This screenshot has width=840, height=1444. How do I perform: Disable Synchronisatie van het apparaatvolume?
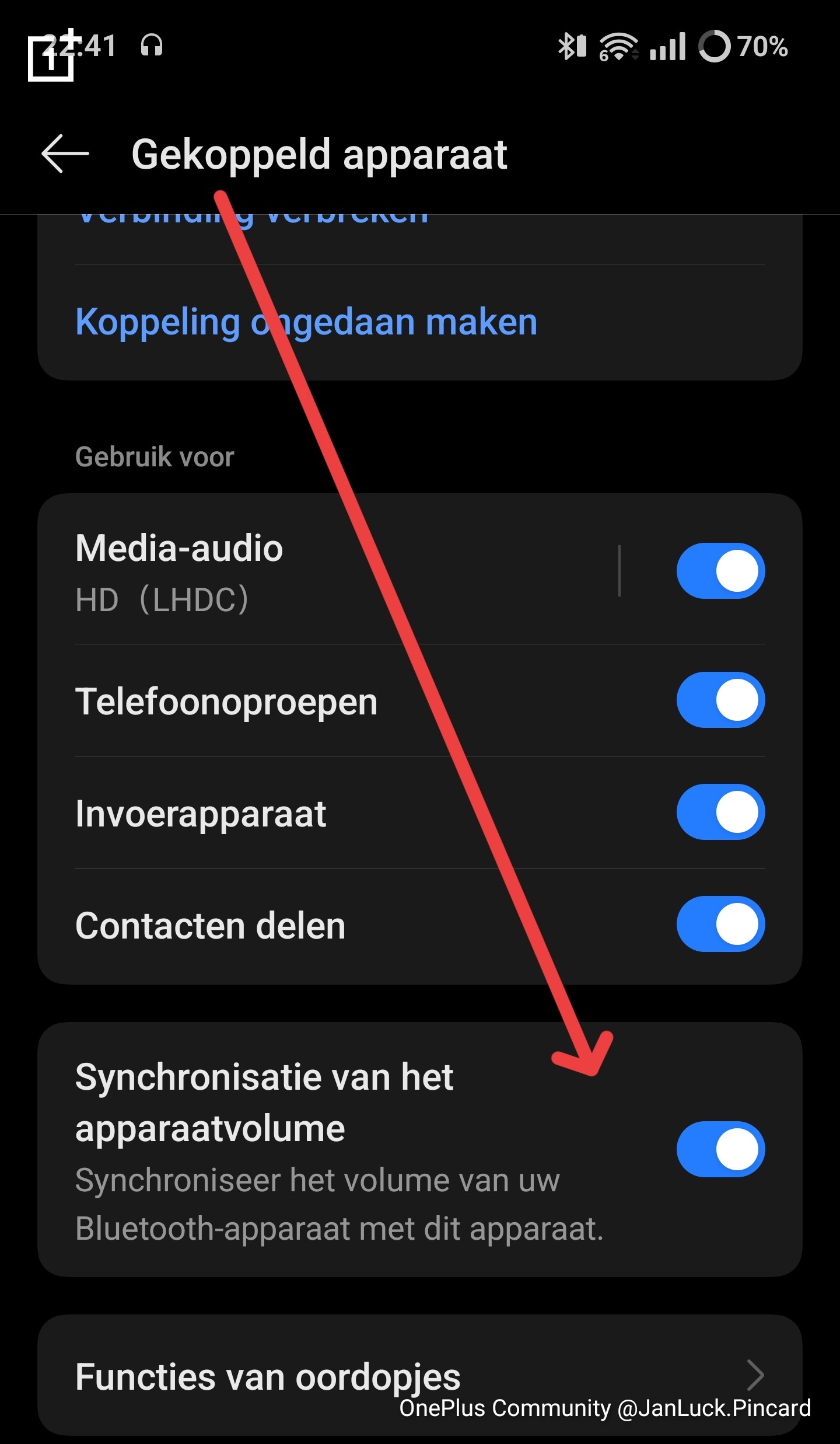coord(720,1149)
